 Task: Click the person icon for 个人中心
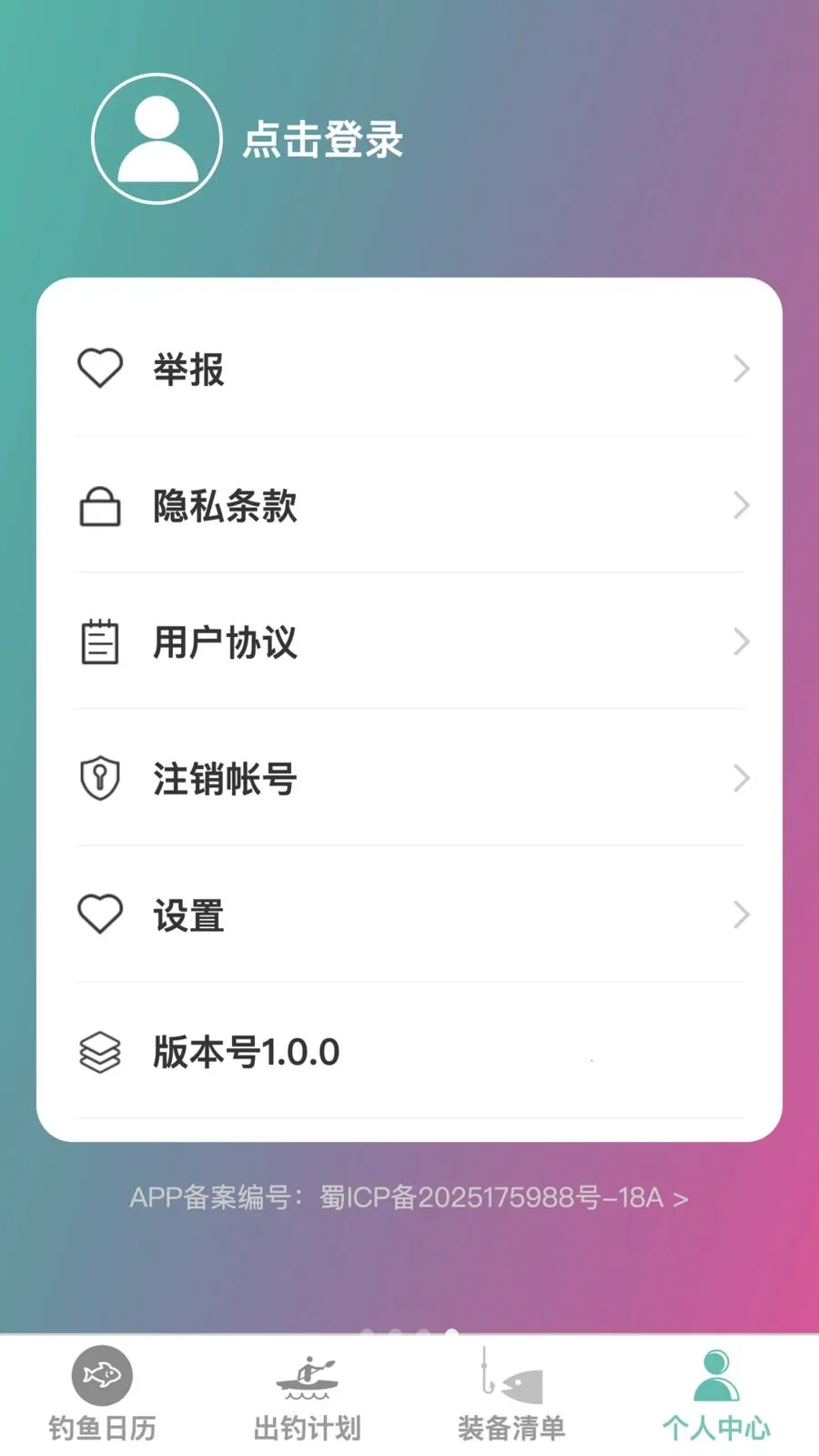[x=714, y=1370]
